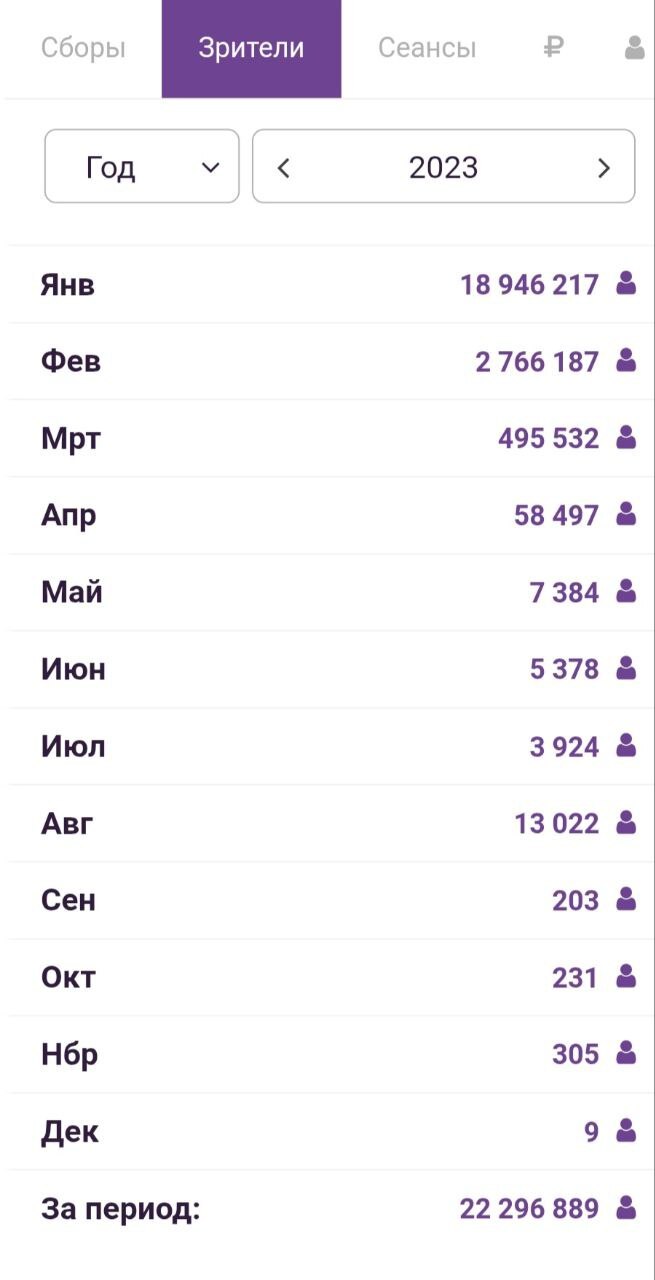This screenshot has height=1280, width=655.
Task: Select the Зрители tab
Action: click(251, 48)
